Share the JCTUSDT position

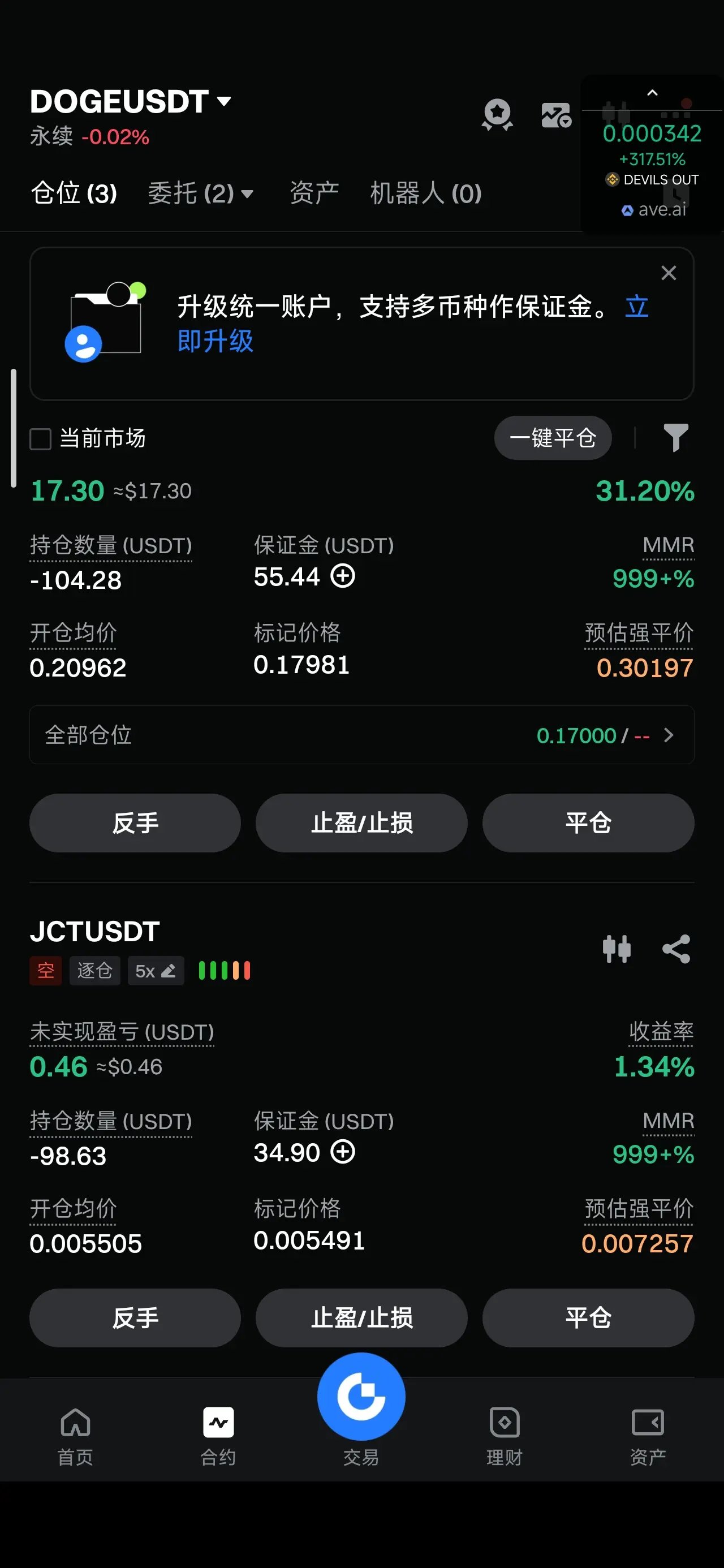[676, 949]
